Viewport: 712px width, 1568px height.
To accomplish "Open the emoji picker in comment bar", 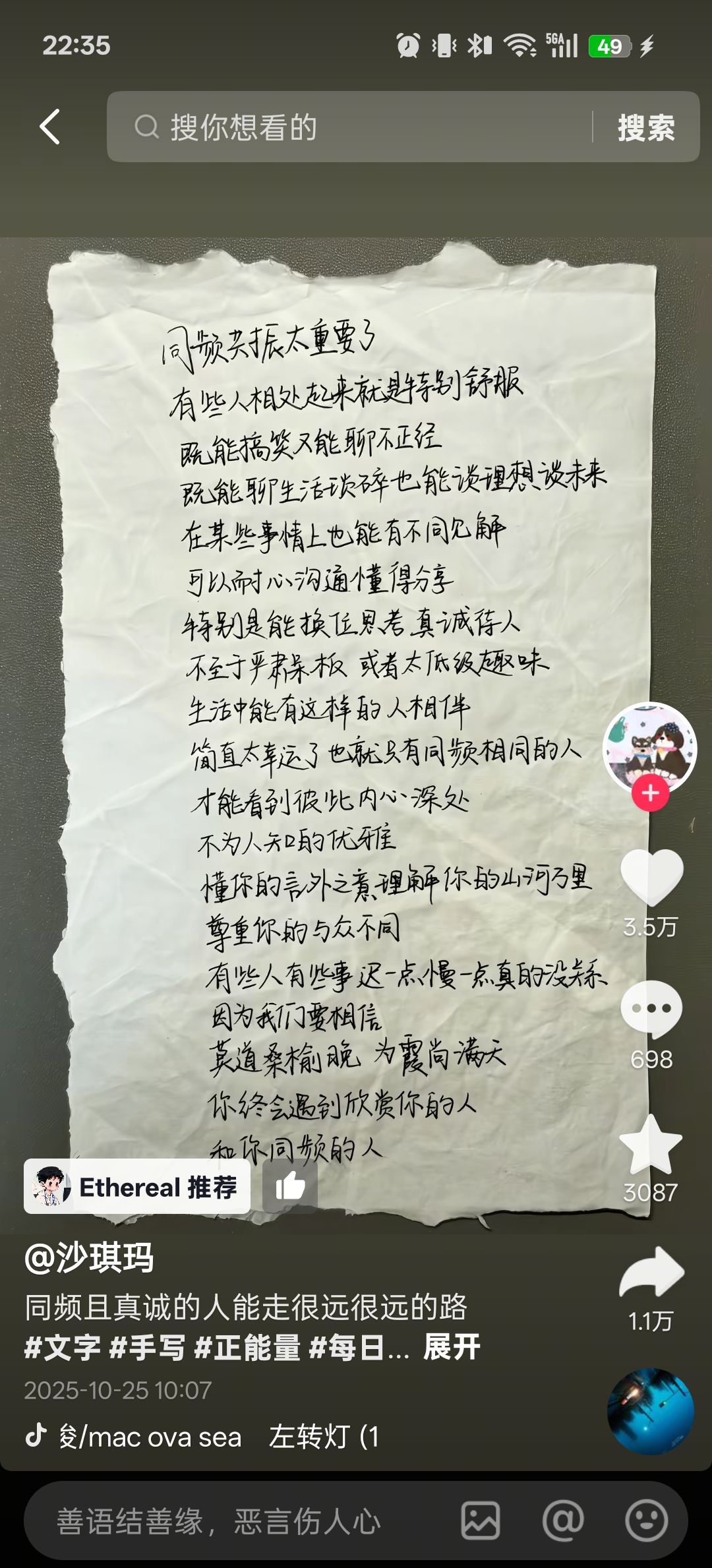I will [646, 1521].
